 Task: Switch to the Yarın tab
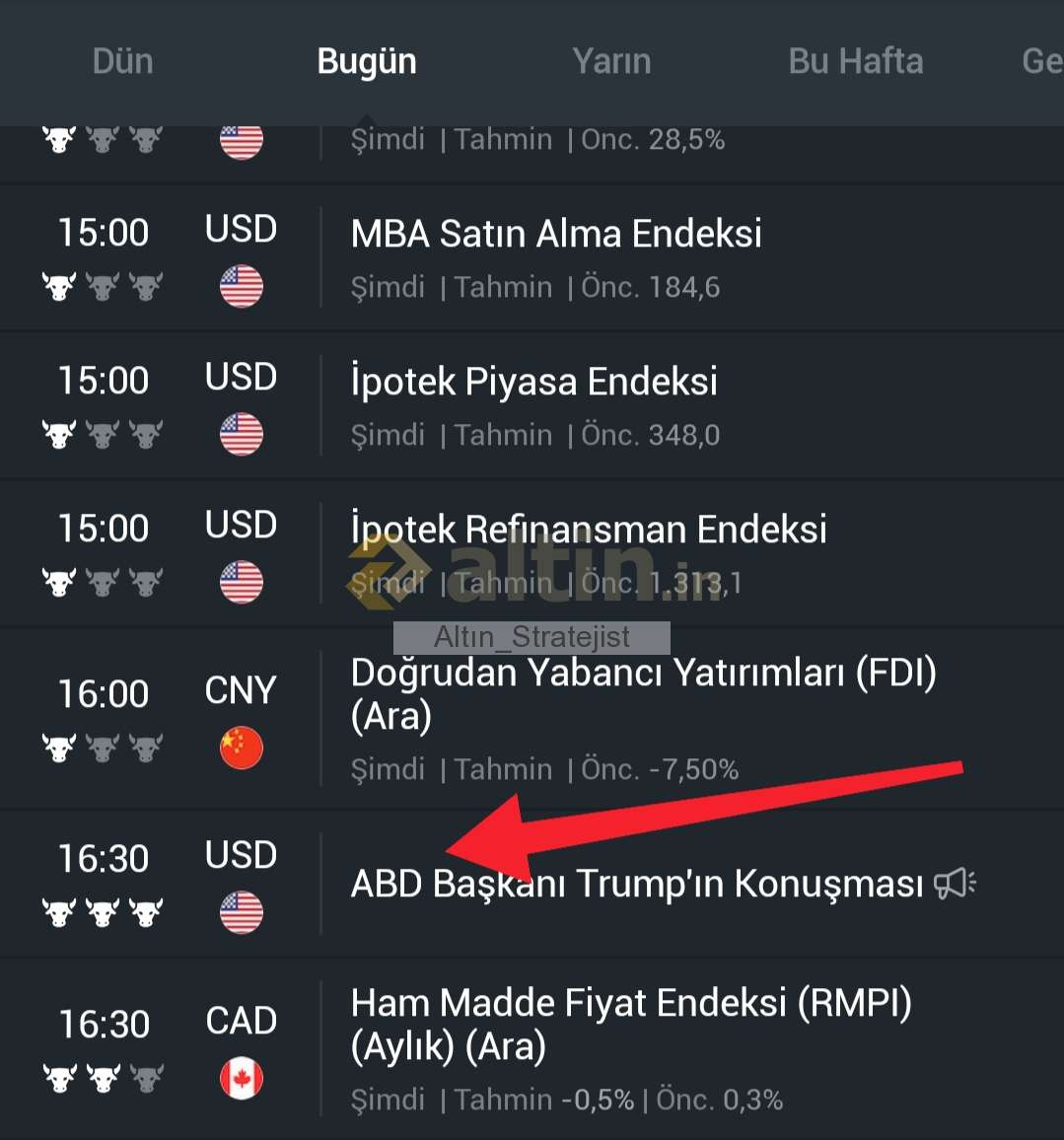point(611,61)
